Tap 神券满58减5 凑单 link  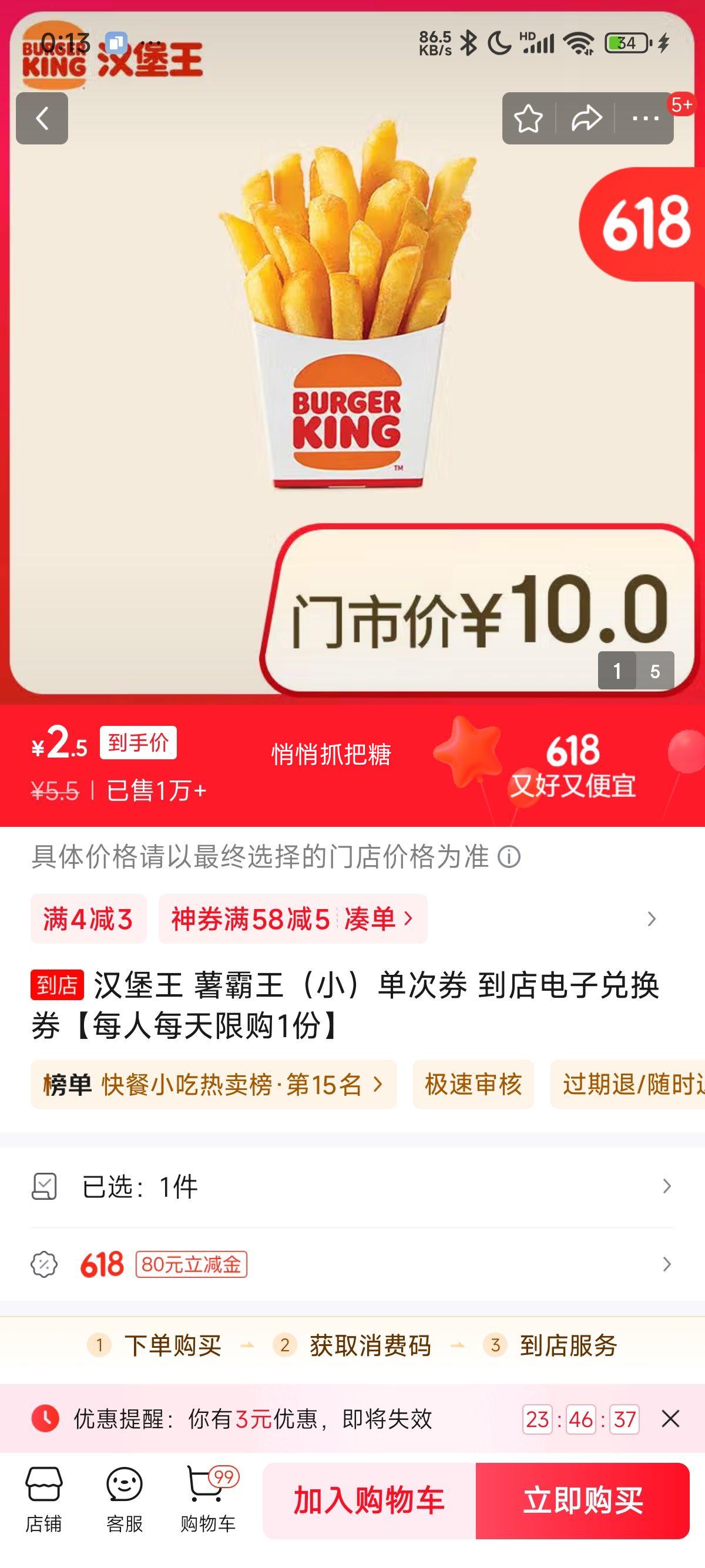[x=292, y=918]
